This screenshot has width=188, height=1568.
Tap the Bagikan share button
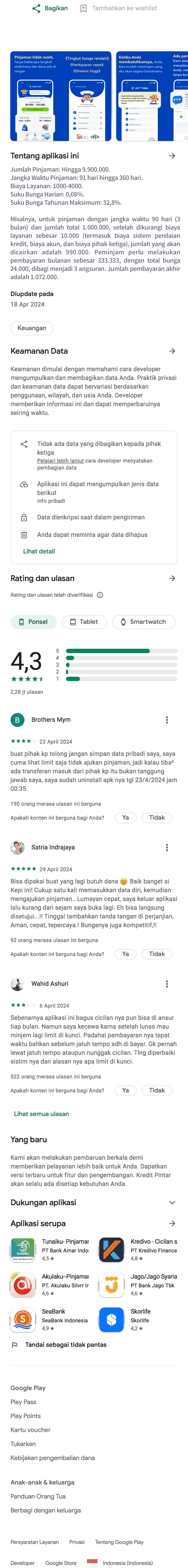49,9
